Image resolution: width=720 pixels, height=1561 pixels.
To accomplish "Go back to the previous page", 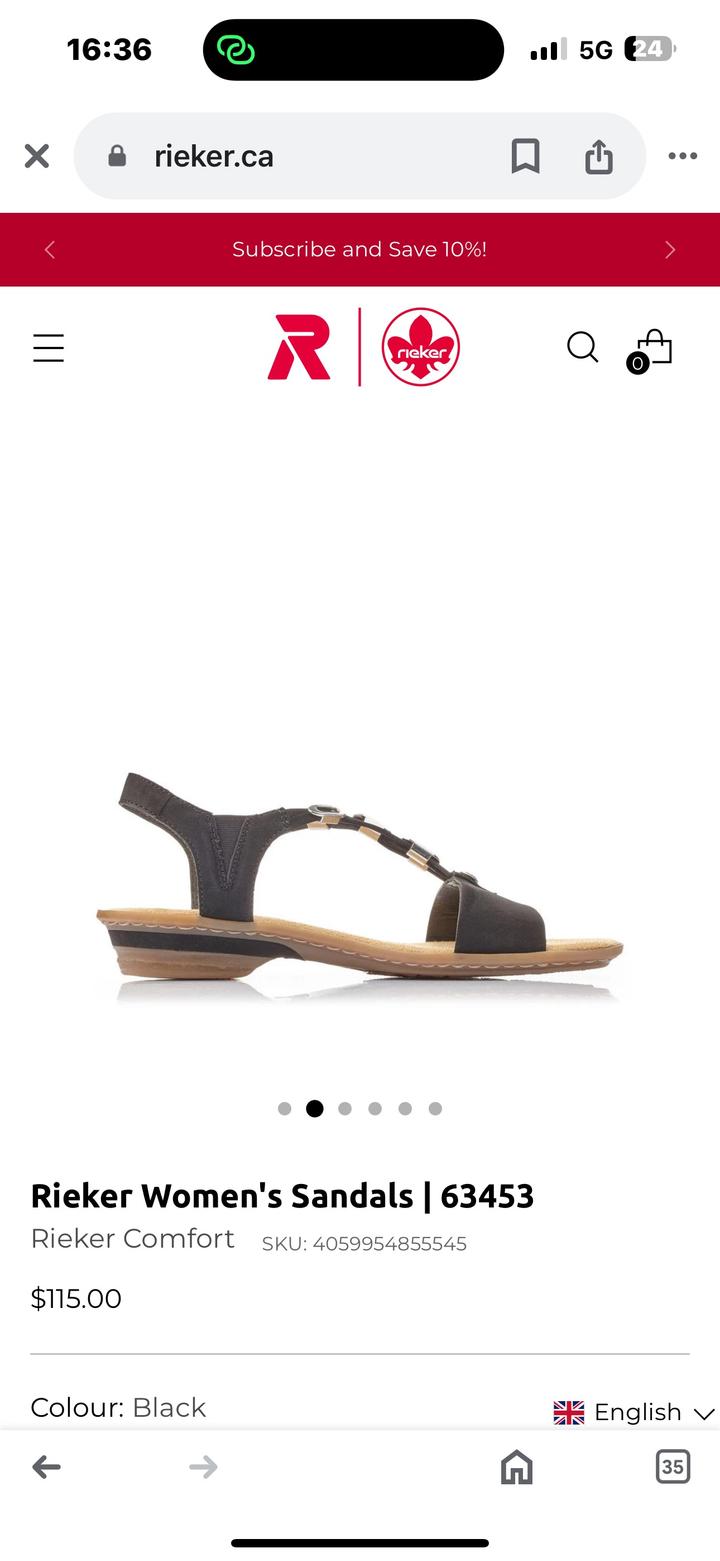I will coord(46,1467).
